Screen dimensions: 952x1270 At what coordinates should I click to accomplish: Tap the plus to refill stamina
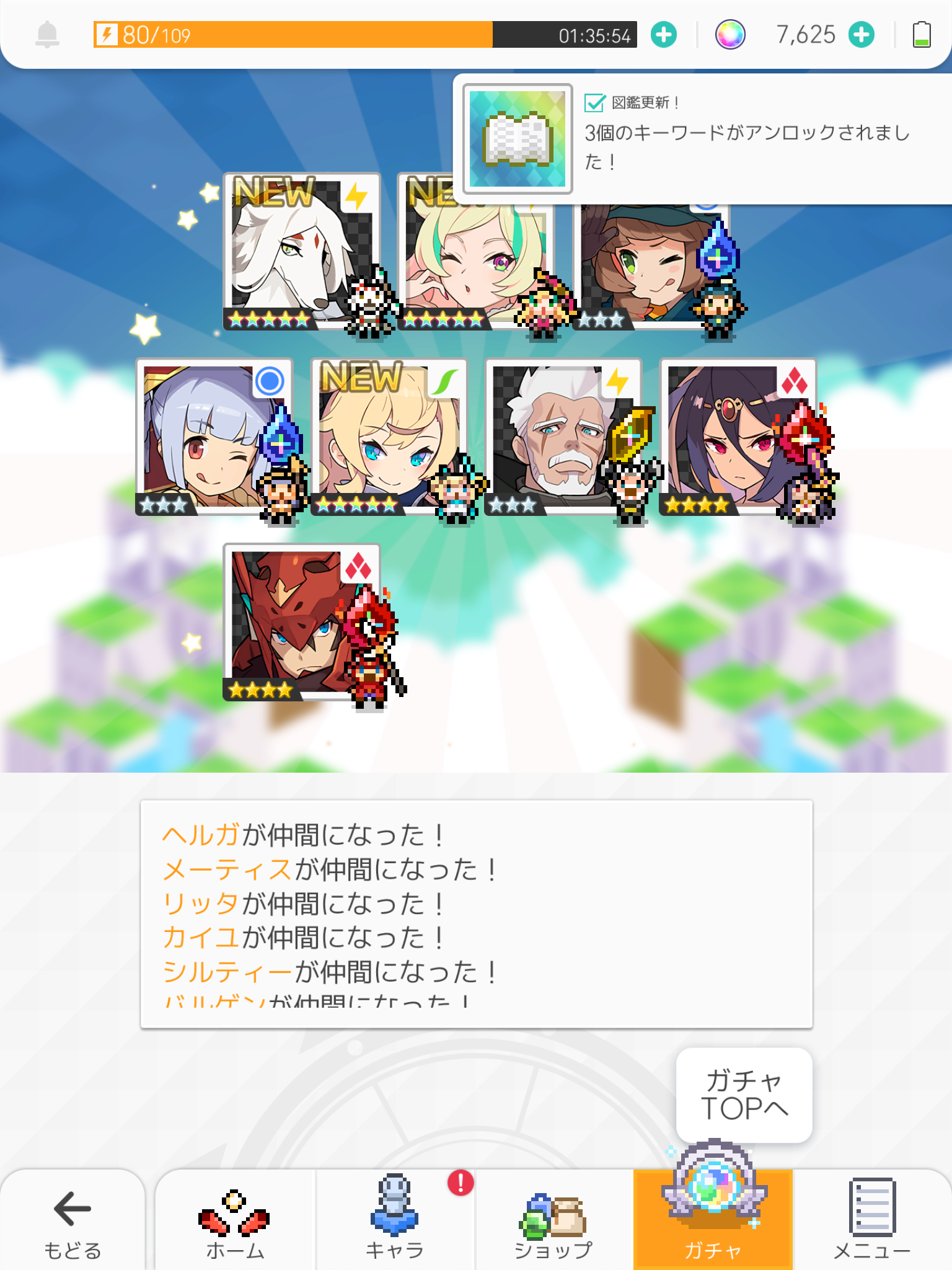click(664, 35)
